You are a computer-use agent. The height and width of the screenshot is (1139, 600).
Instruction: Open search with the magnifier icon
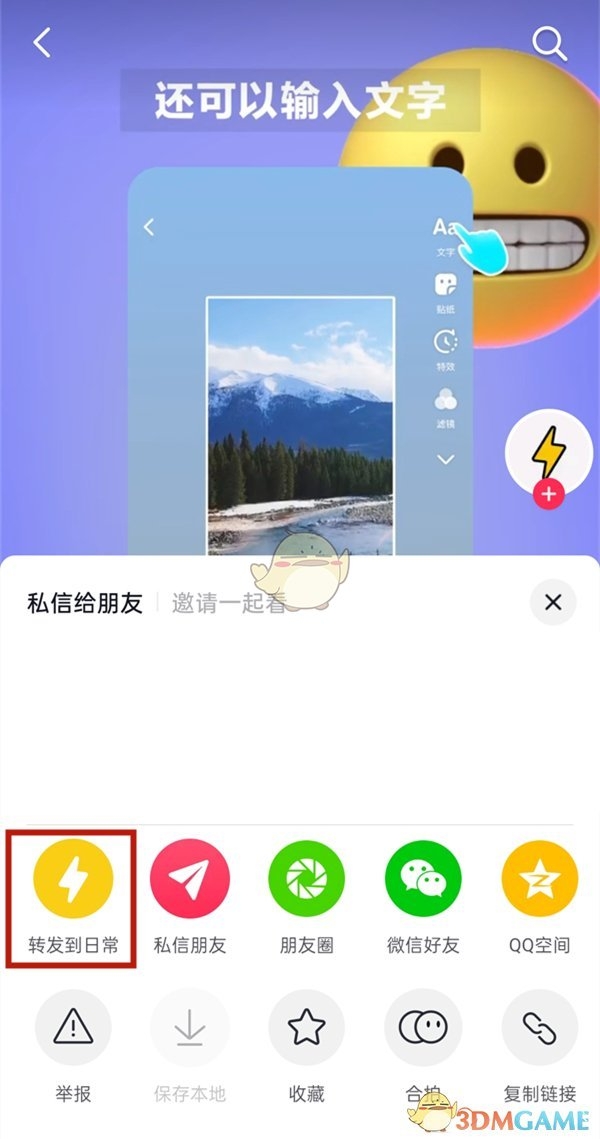(x=549, y=43)
